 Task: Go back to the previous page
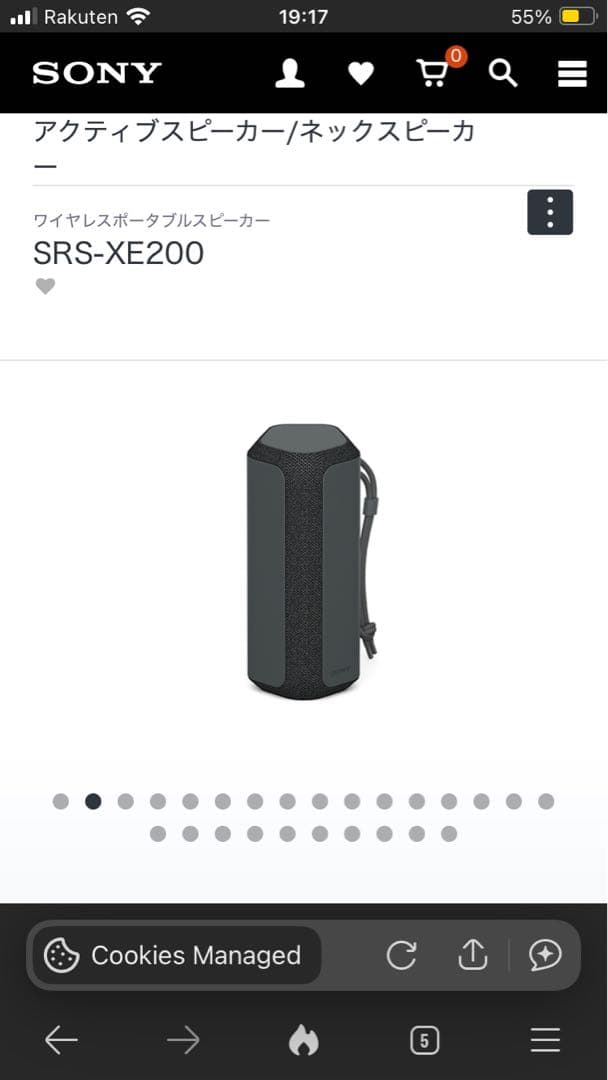coord(61,1041)
